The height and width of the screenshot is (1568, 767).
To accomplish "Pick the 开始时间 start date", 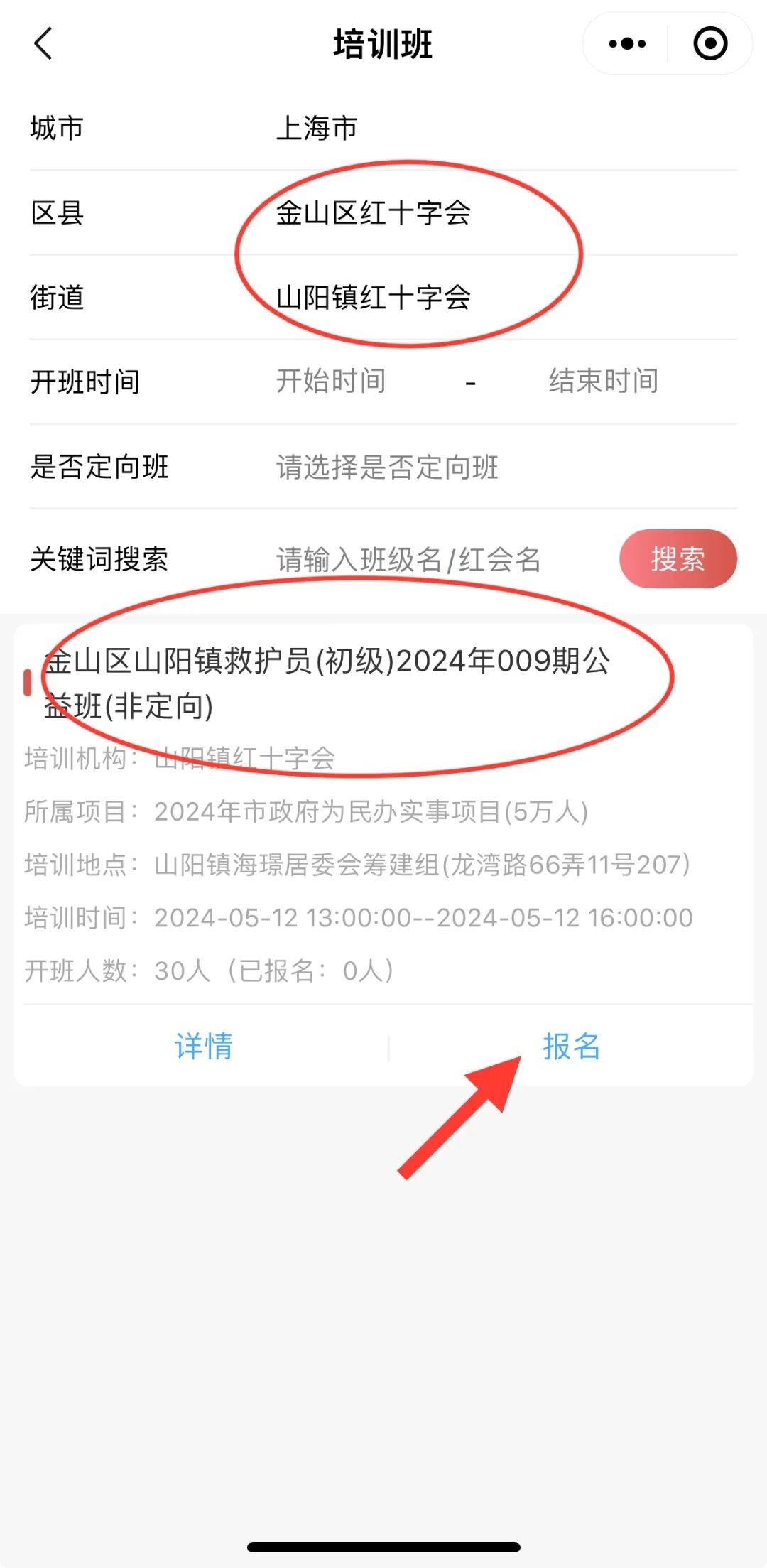I will [x=331, y=382].
